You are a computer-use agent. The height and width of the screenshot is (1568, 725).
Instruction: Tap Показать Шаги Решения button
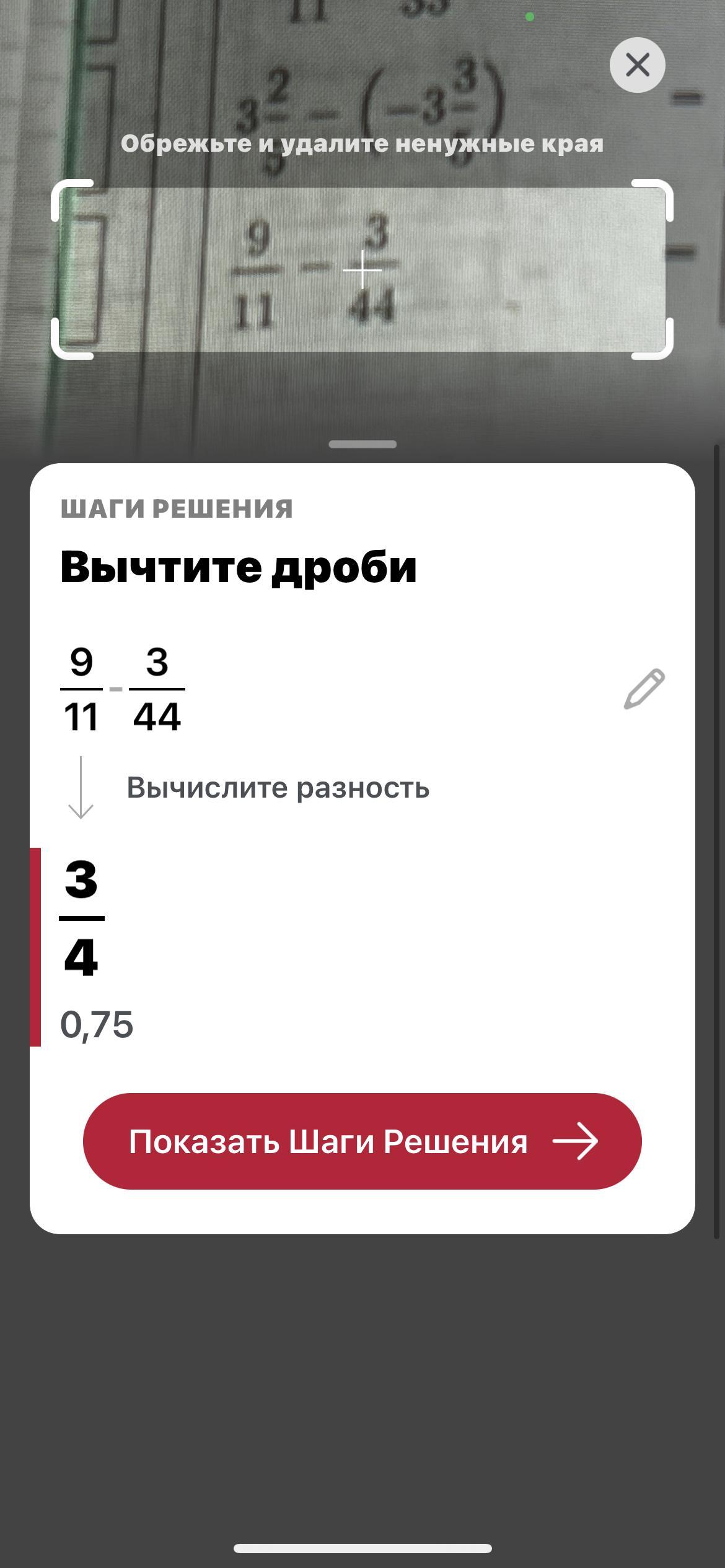coord(362,1141)
